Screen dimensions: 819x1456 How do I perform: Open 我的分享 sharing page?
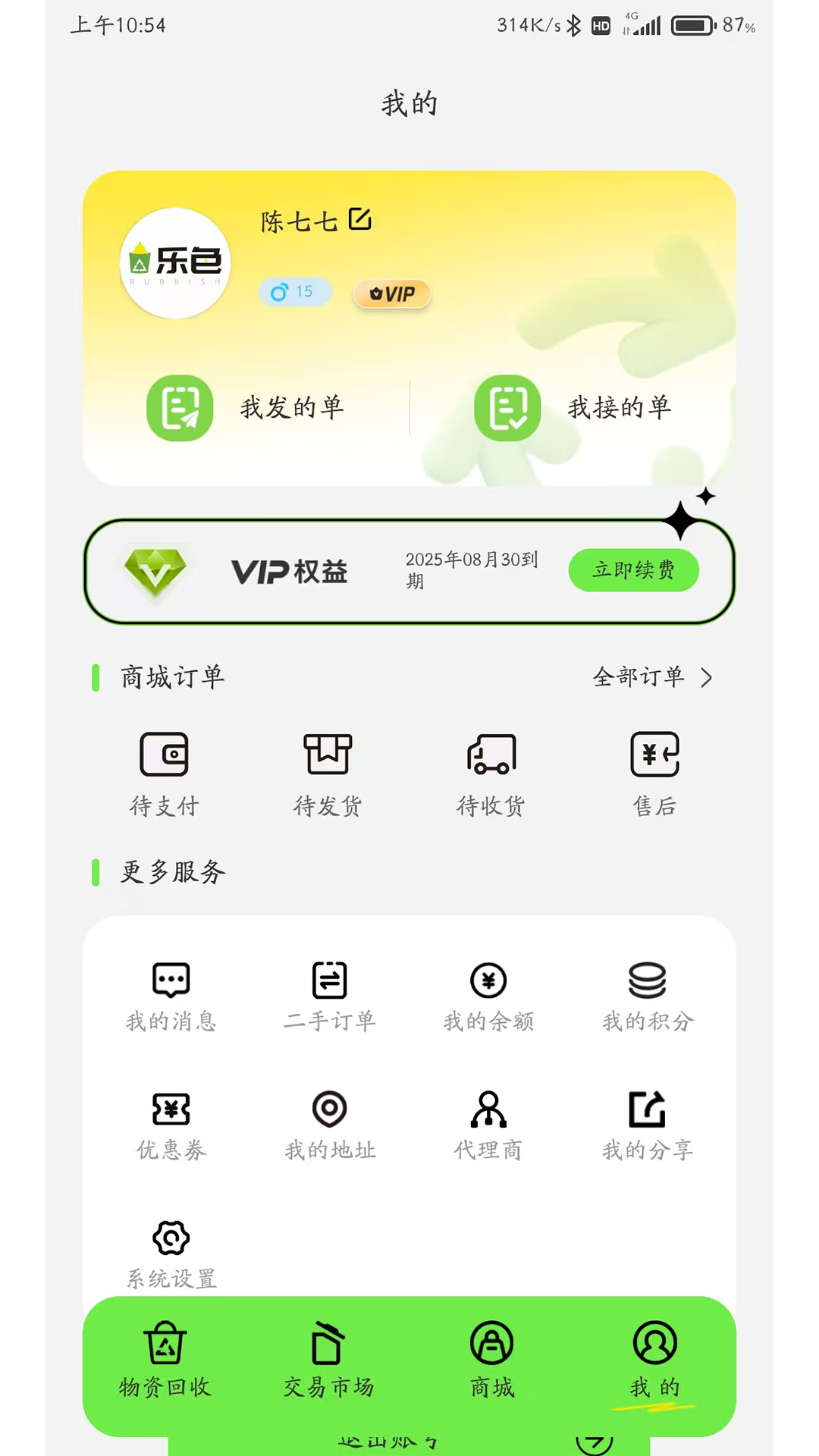[x=646, y=1125]
